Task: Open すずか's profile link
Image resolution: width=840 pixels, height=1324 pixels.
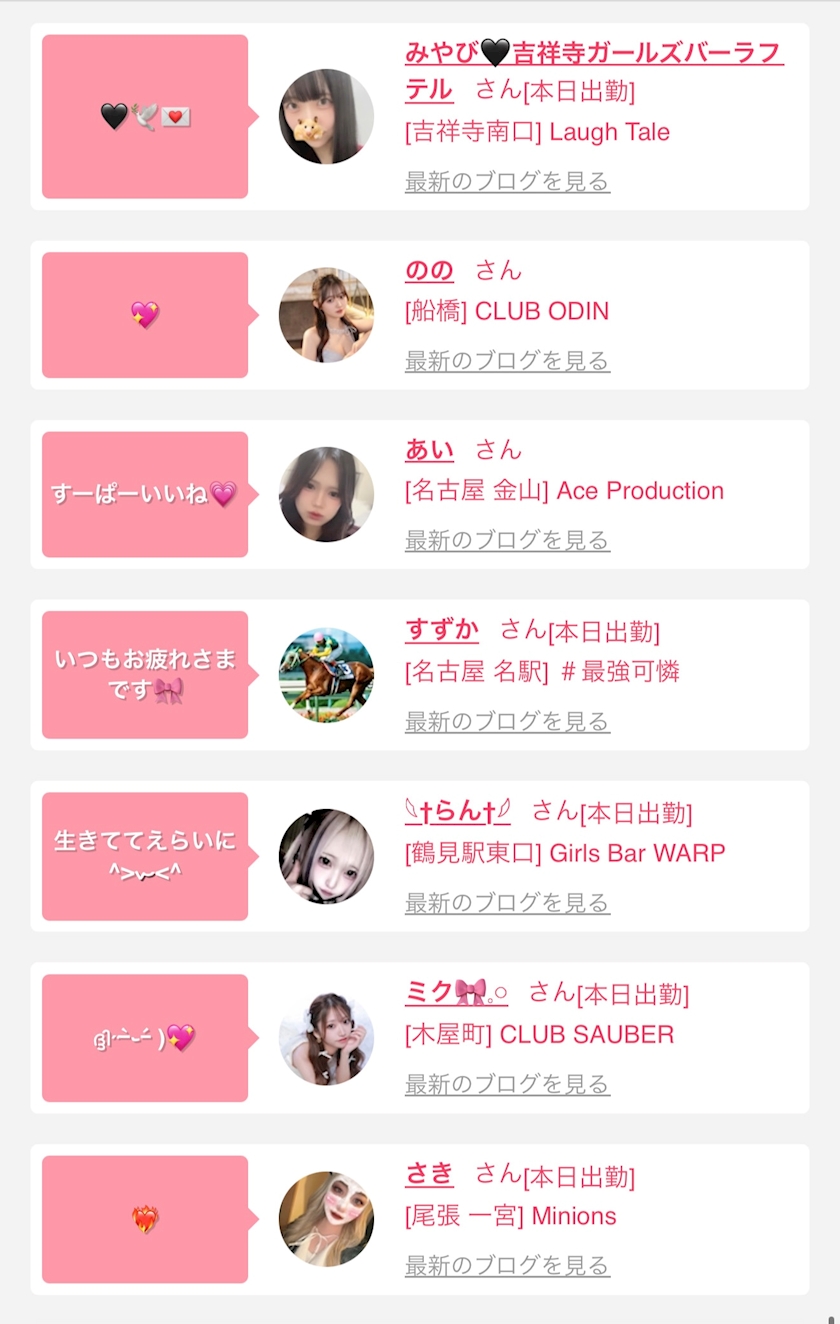Action: (x=442, y=630)
